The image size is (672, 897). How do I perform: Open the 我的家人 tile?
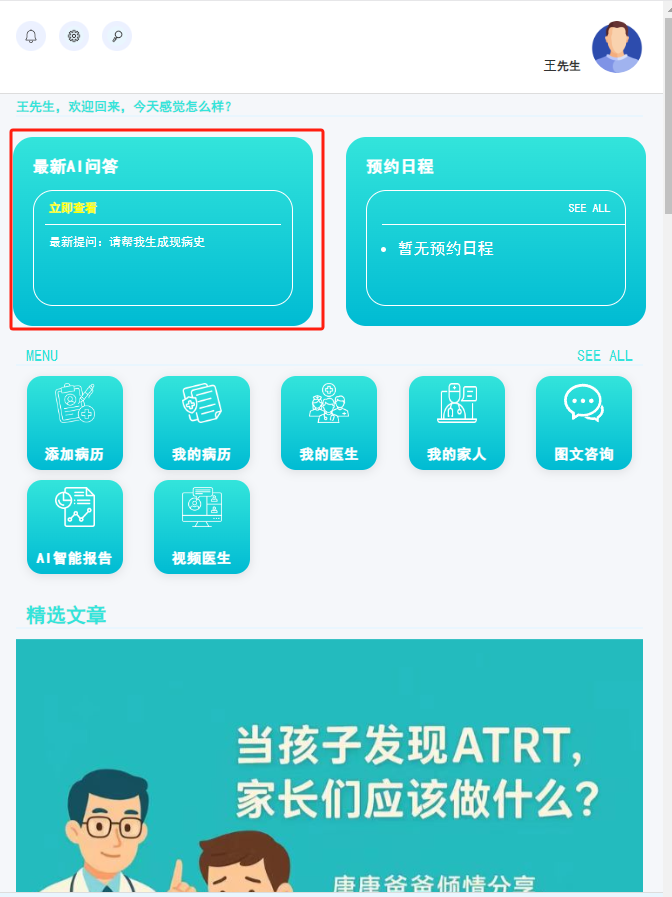point(456,422)
